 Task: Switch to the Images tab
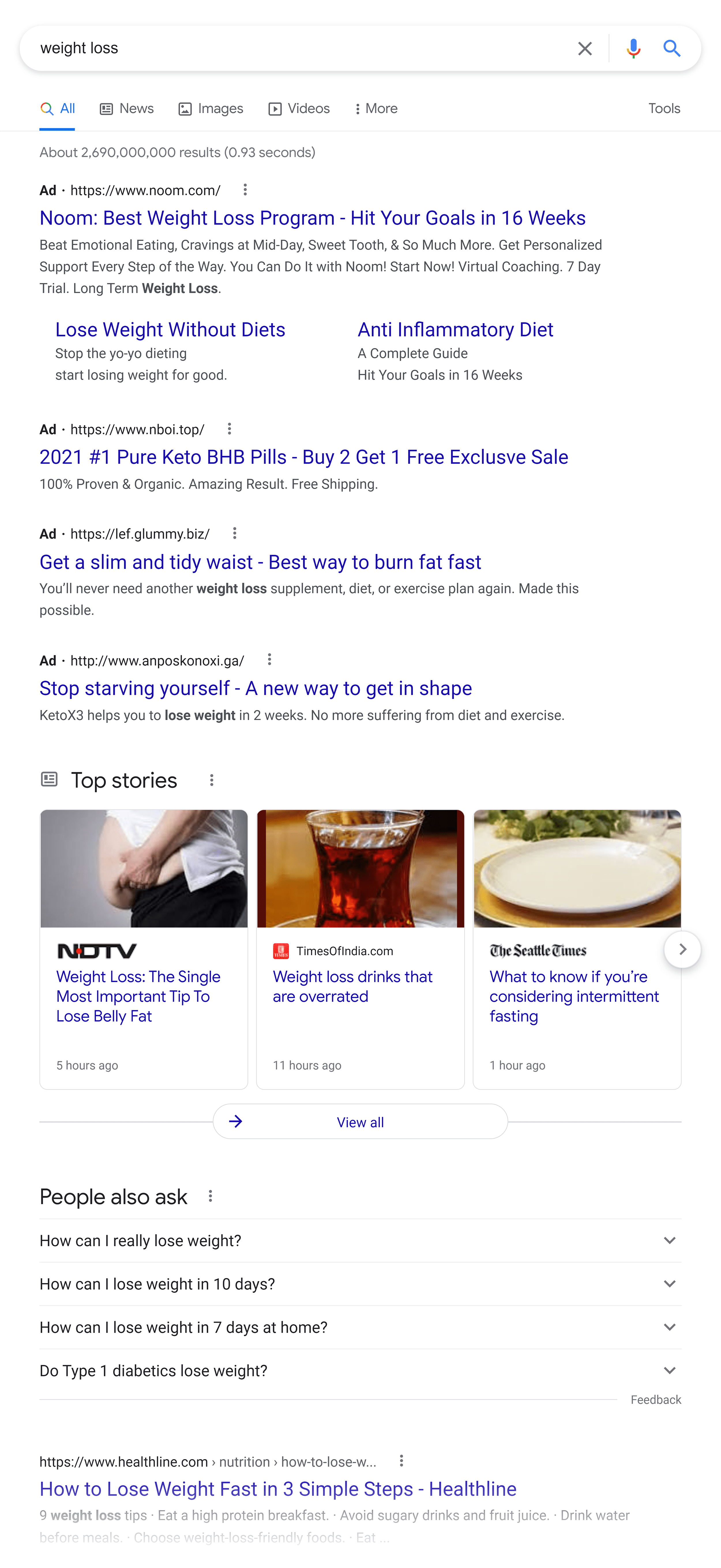211,109
